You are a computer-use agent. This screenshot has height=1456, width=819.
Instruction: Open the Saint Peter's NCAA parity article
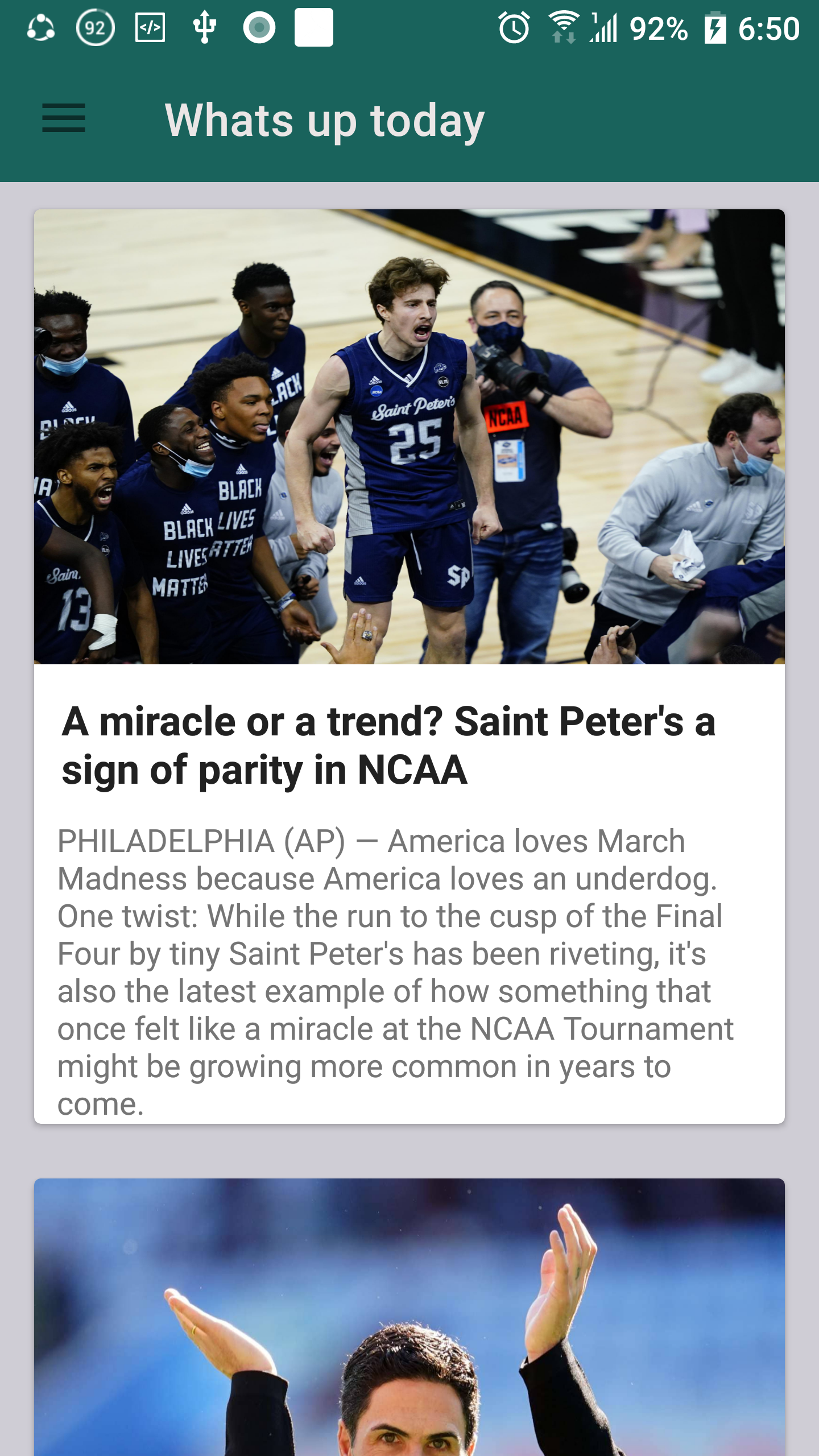pyautogui.click(x=388, y=745)
